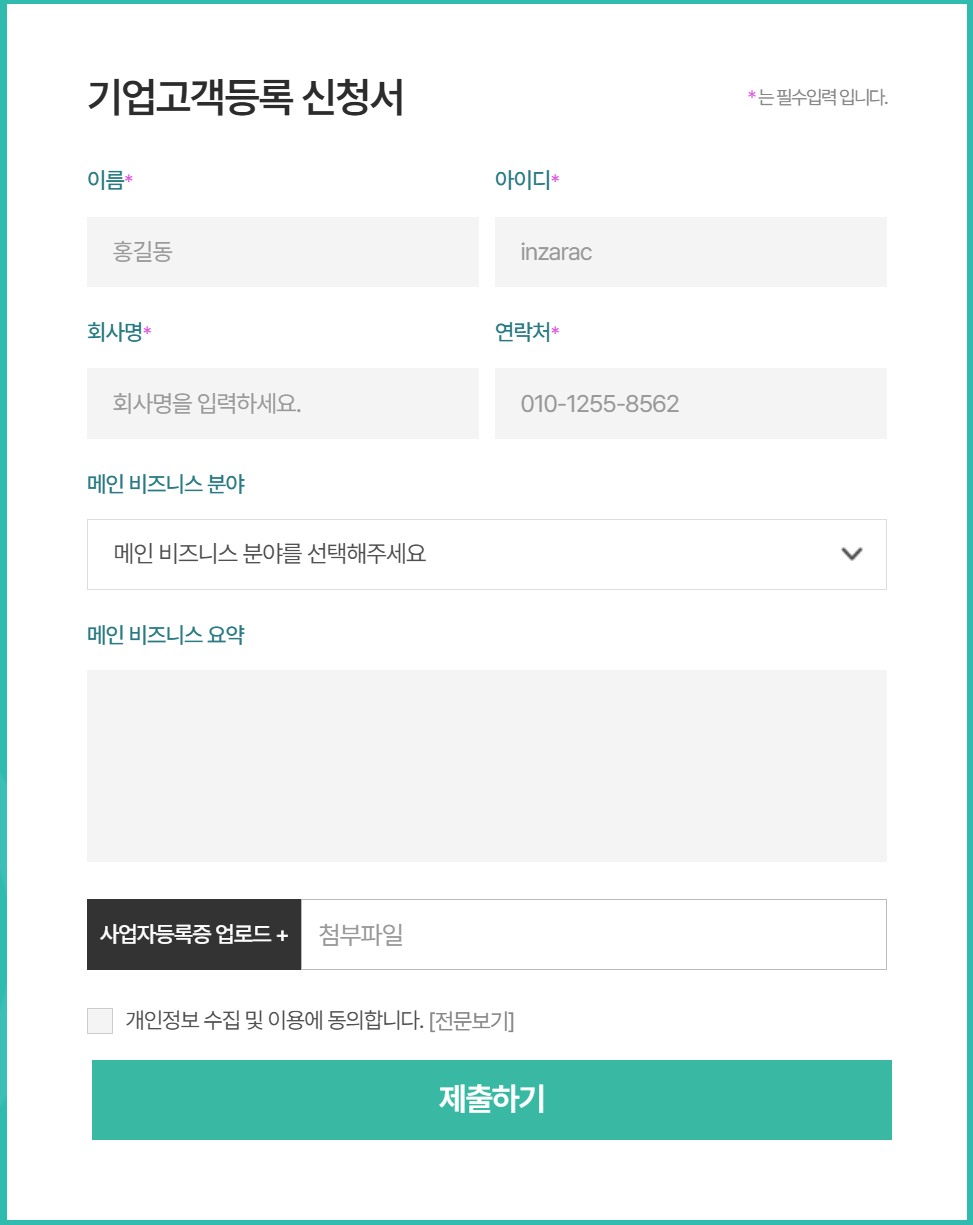
Task: Submit the form with 제출하기
Action: click(491, 1099)
